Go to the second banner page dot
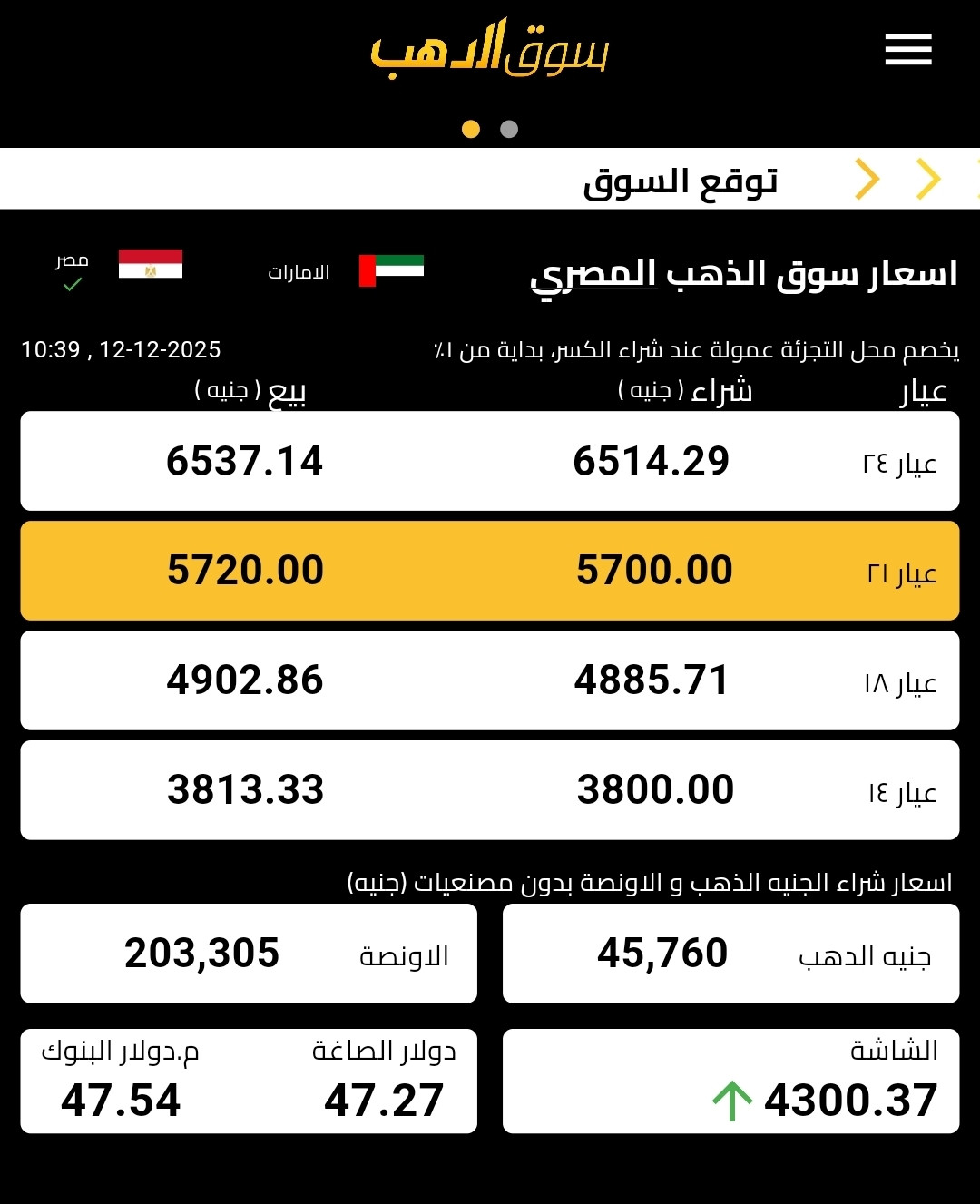 click(509, 129)
